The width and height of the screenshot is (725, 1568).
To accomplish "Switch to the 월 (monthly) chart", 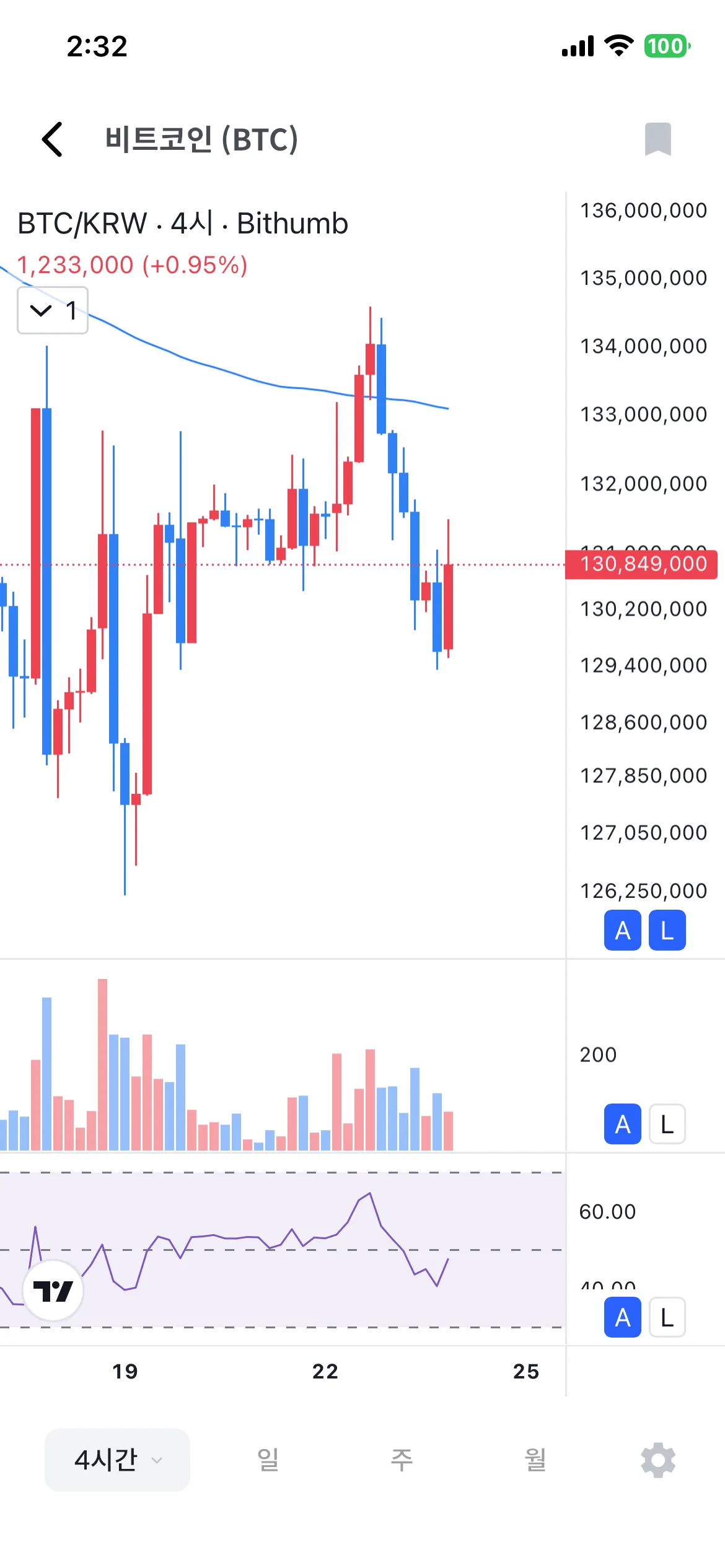I will 535,1460.
